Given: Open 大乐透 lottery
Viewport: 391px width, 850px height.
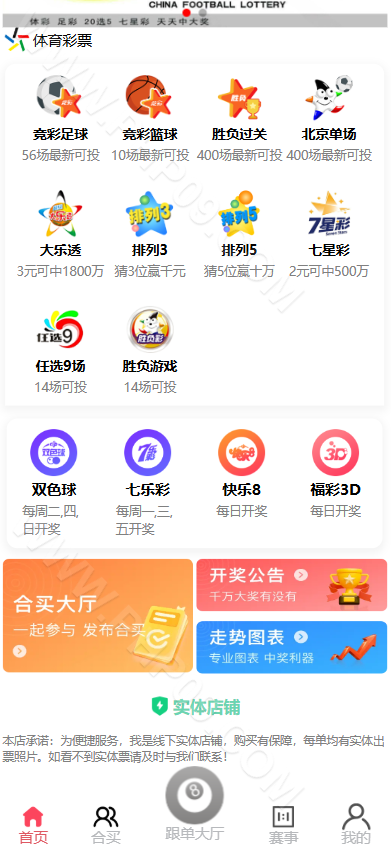Looking at the screenshot, I should [x=61, y=234].
